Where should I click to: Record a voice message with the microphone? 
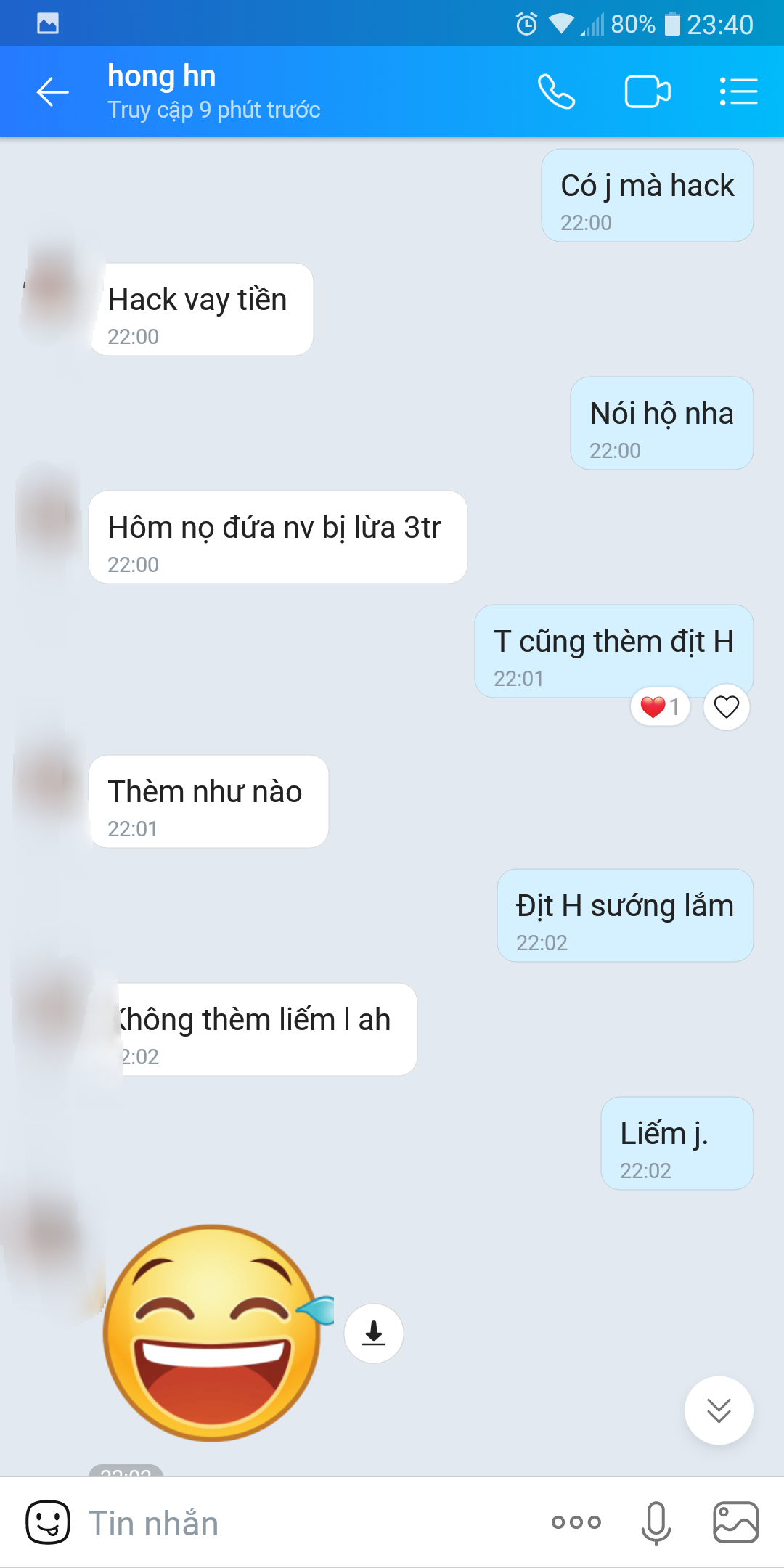656,1522
